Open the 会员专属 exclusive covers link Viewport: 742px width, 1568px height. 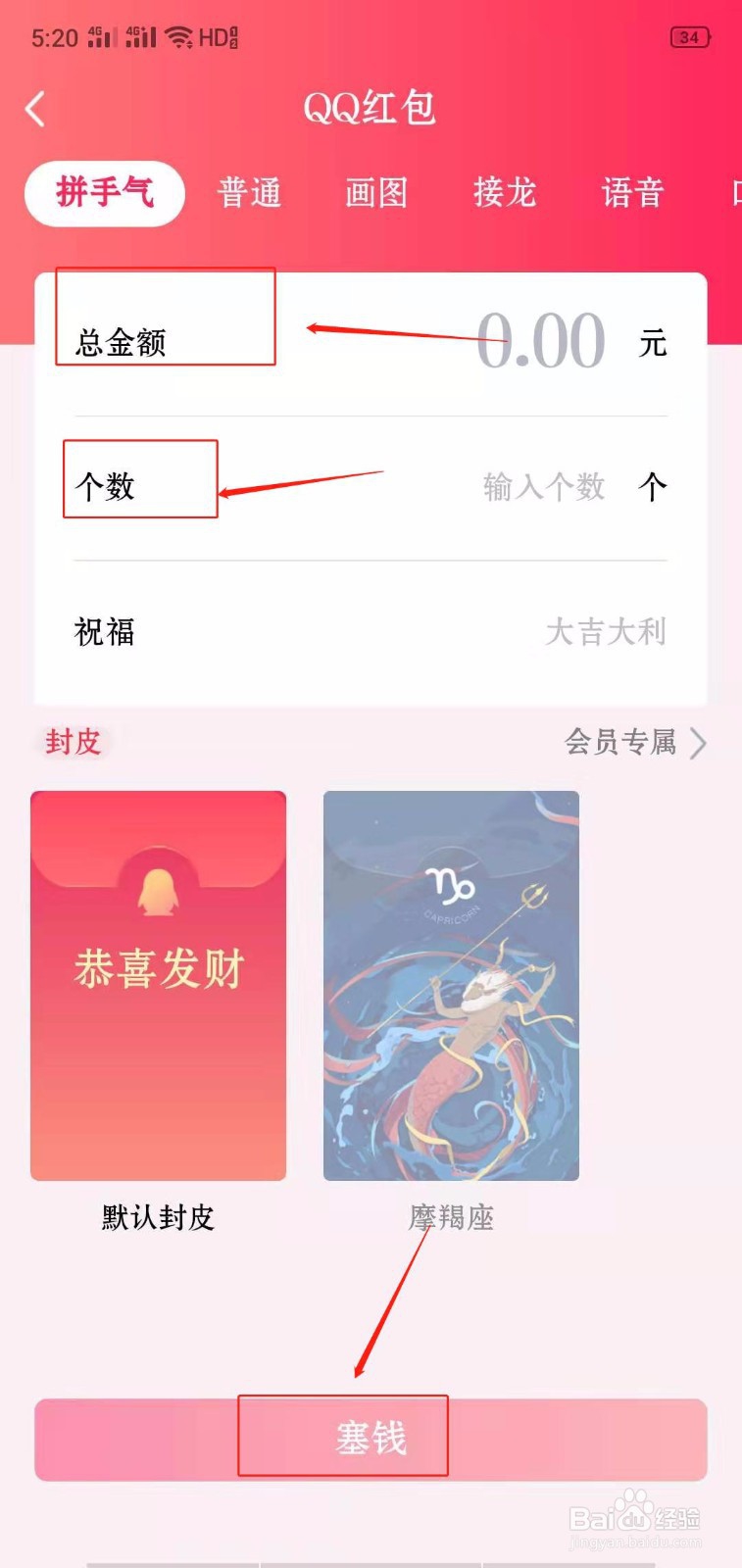point(622,744)
